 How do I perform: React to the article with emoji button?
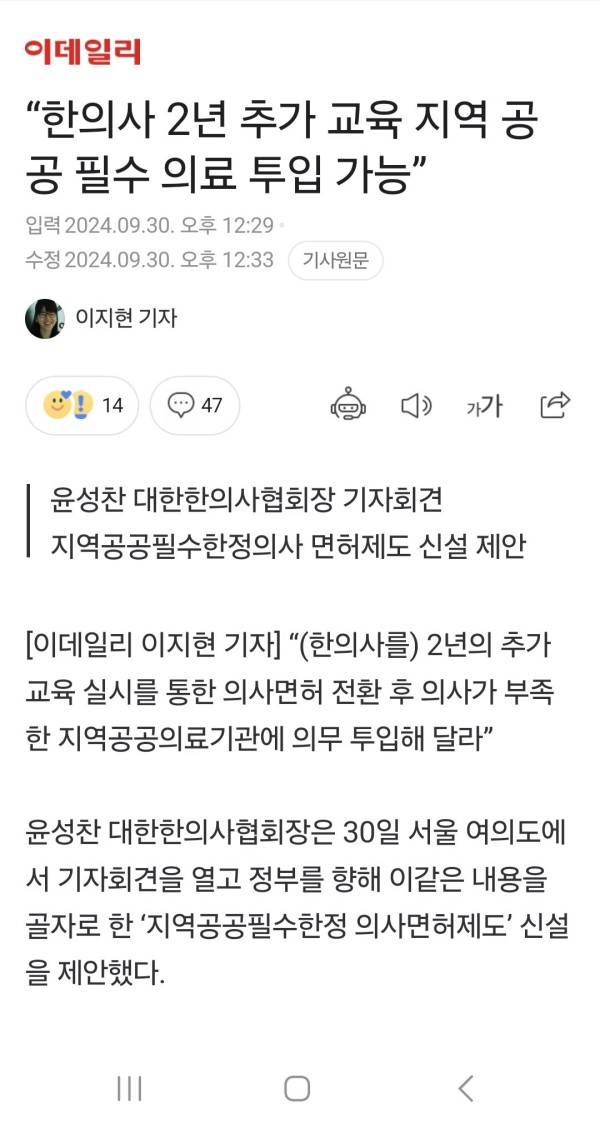pos(82,406)
